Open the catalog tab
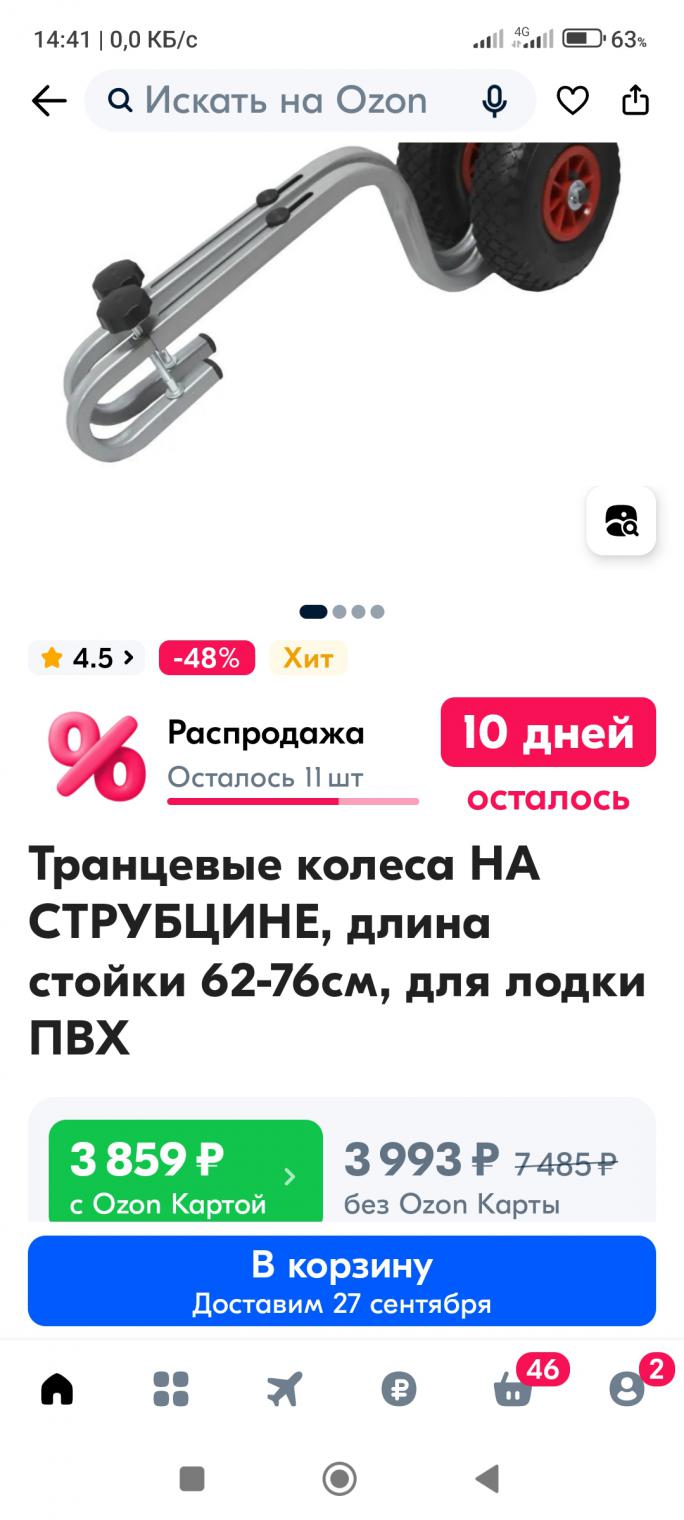 point(171,1389)
